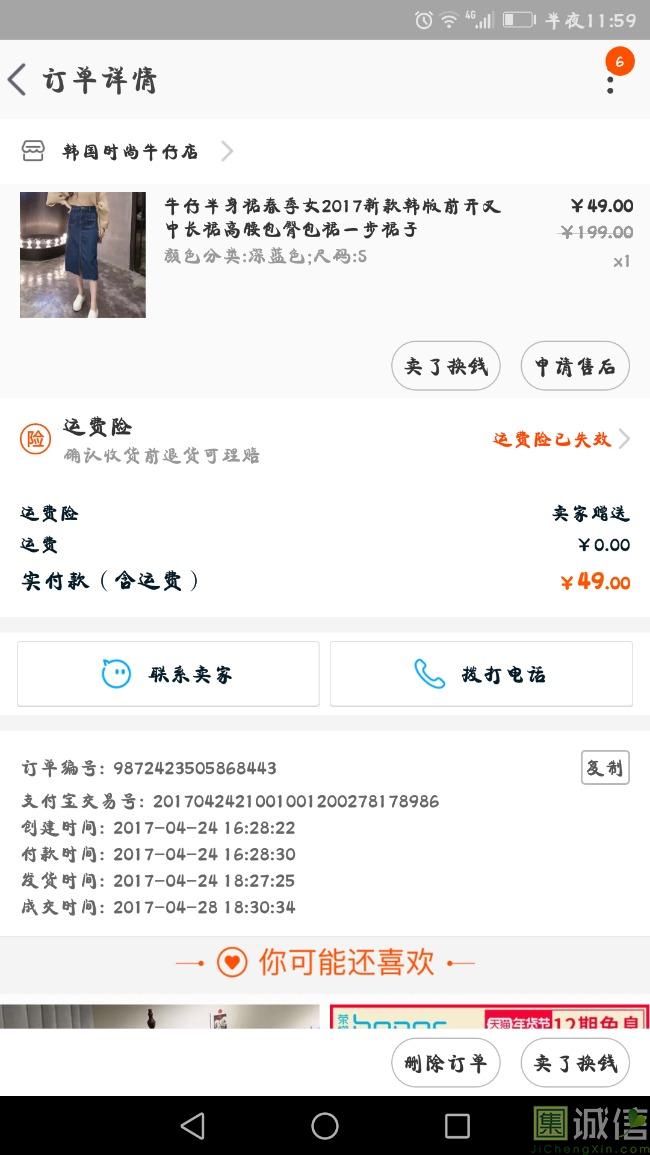650x1155 pixels.
Task: Open the 韩国时尚牛仔店 shop page
Action: click(127, 152)
